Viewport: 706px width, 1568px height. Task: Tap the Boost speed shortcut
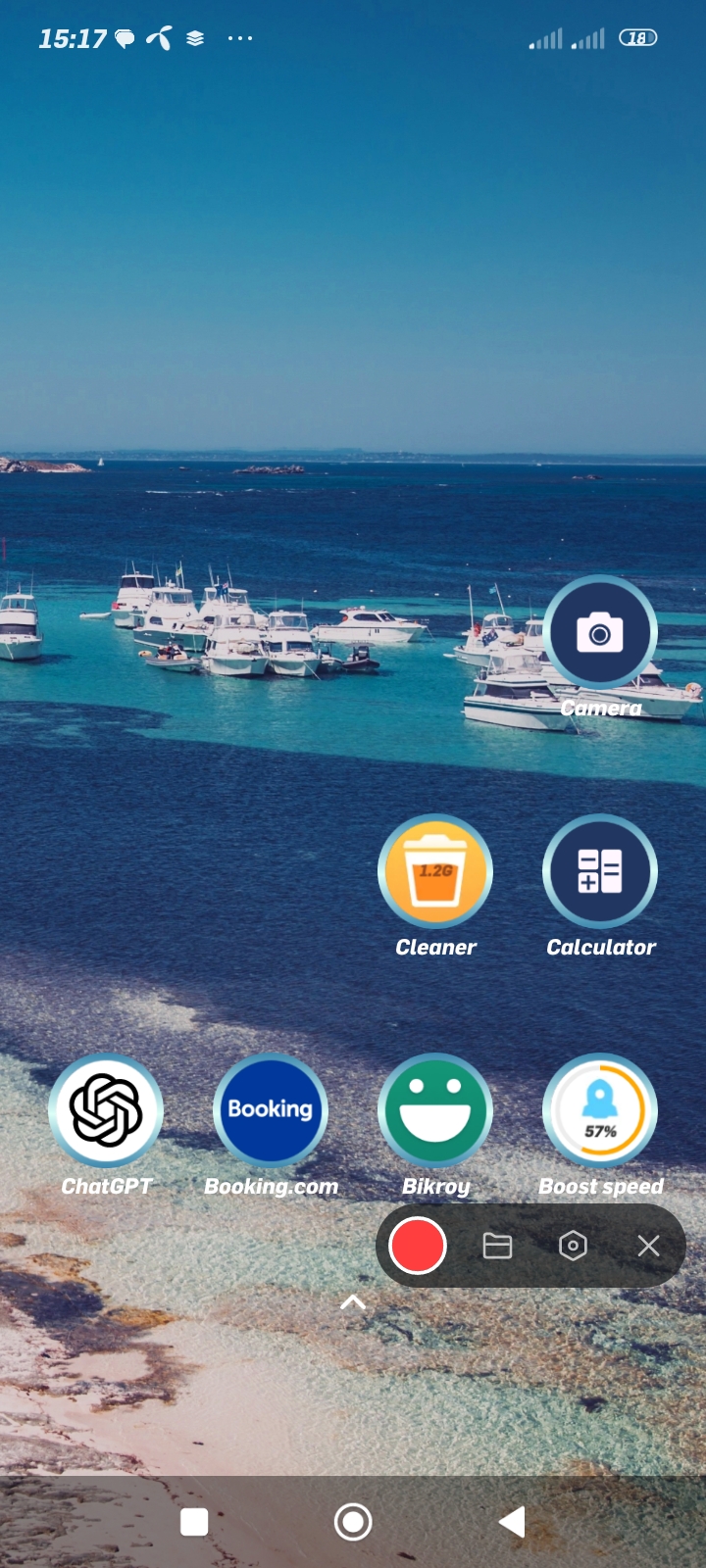(600, 1110)
